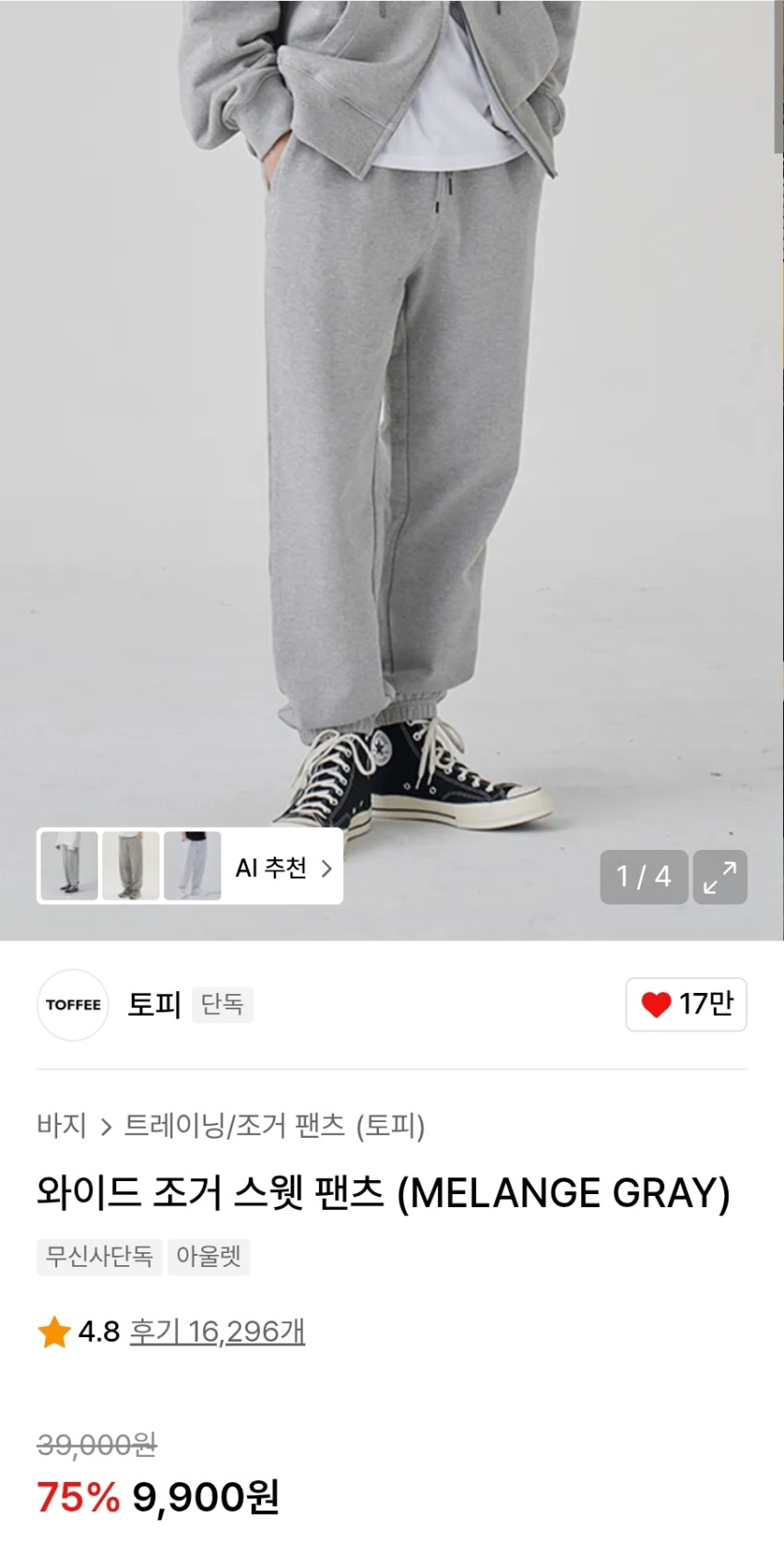Viewport: 784px width, 1541px height.
Task: Open AI 추천 recommendations
Action: [282, 867]
